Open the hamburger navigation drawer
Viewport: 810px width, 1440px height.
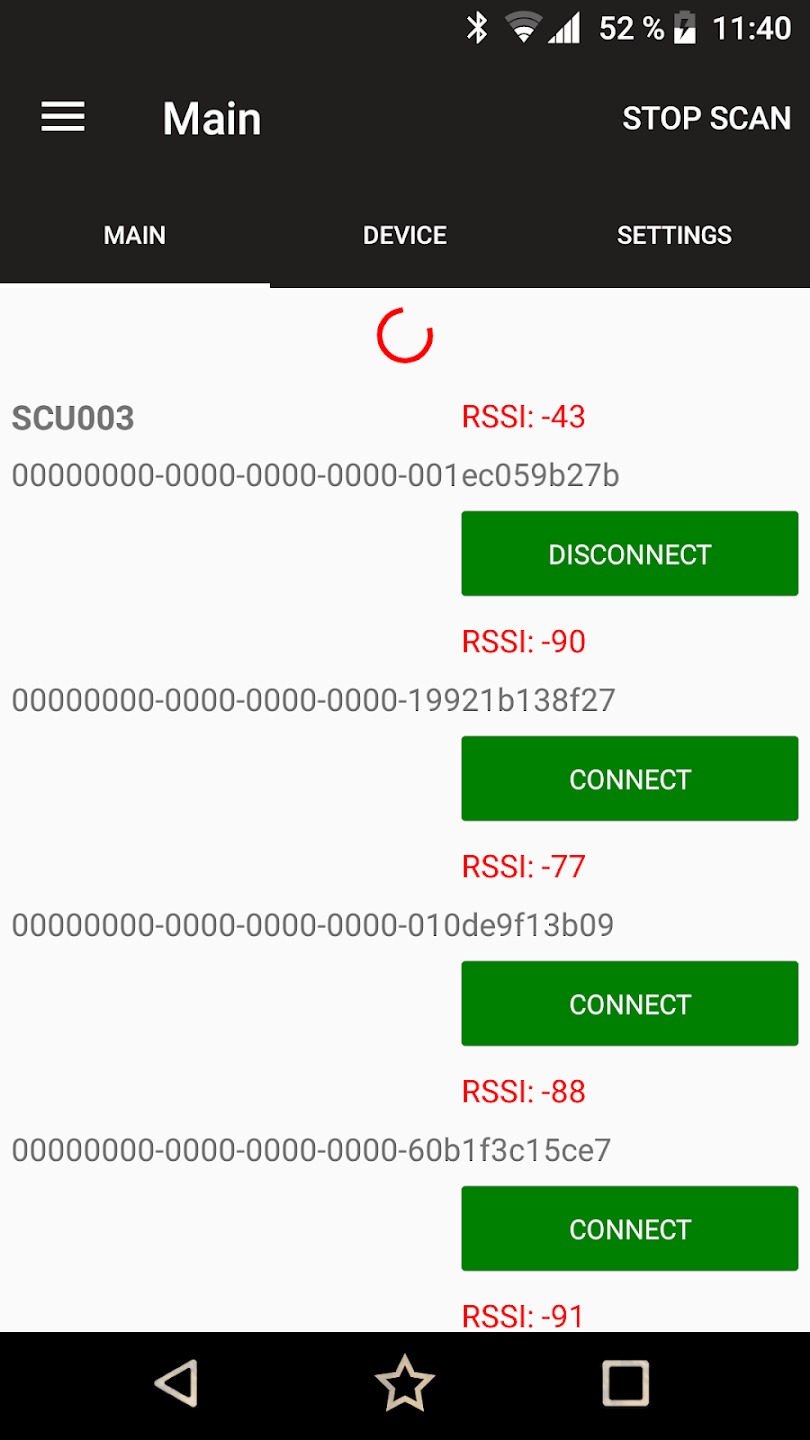(63, 118)
